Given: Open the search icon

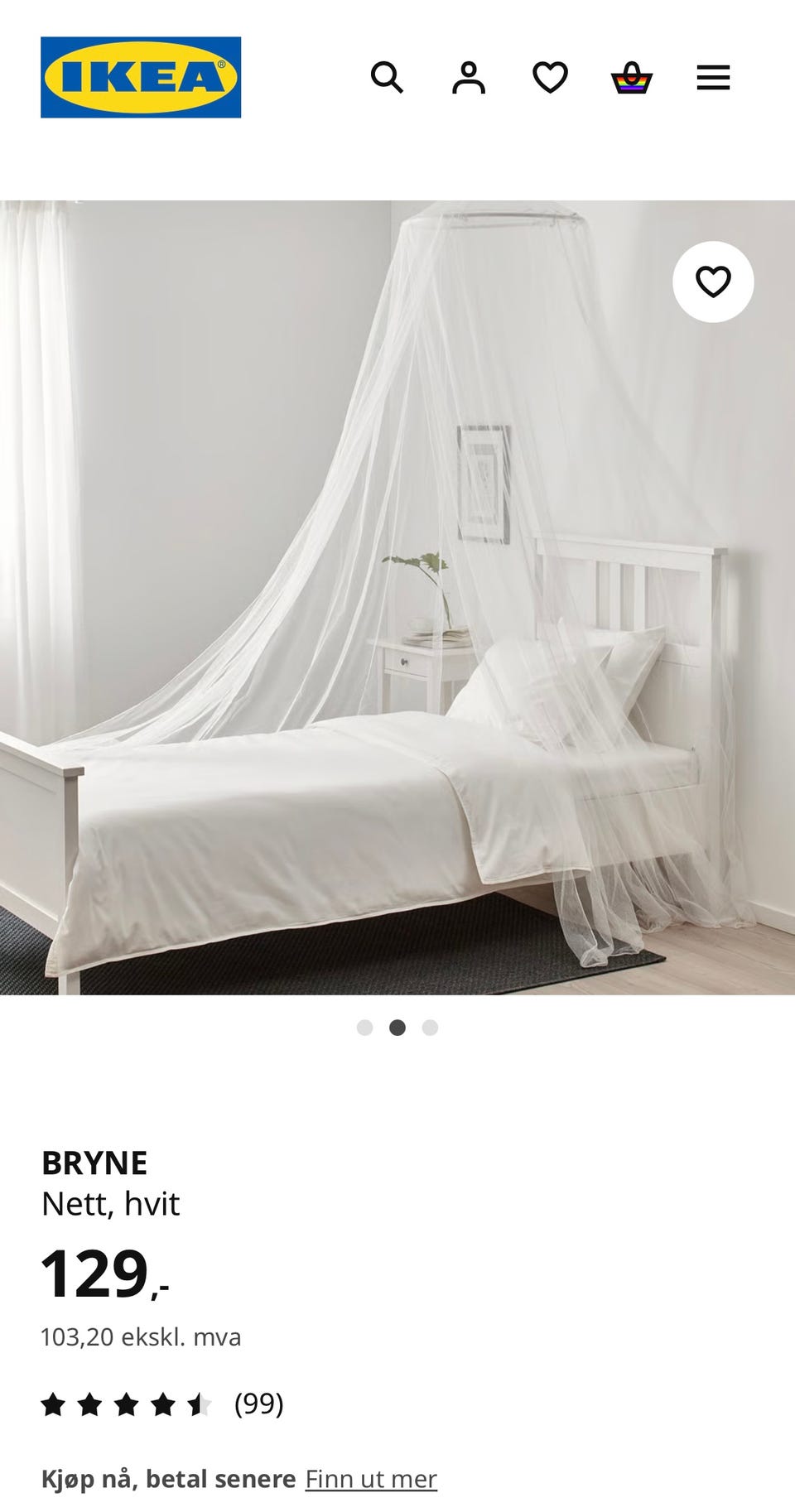Looking at the screenshot, I should click(387, 78).
